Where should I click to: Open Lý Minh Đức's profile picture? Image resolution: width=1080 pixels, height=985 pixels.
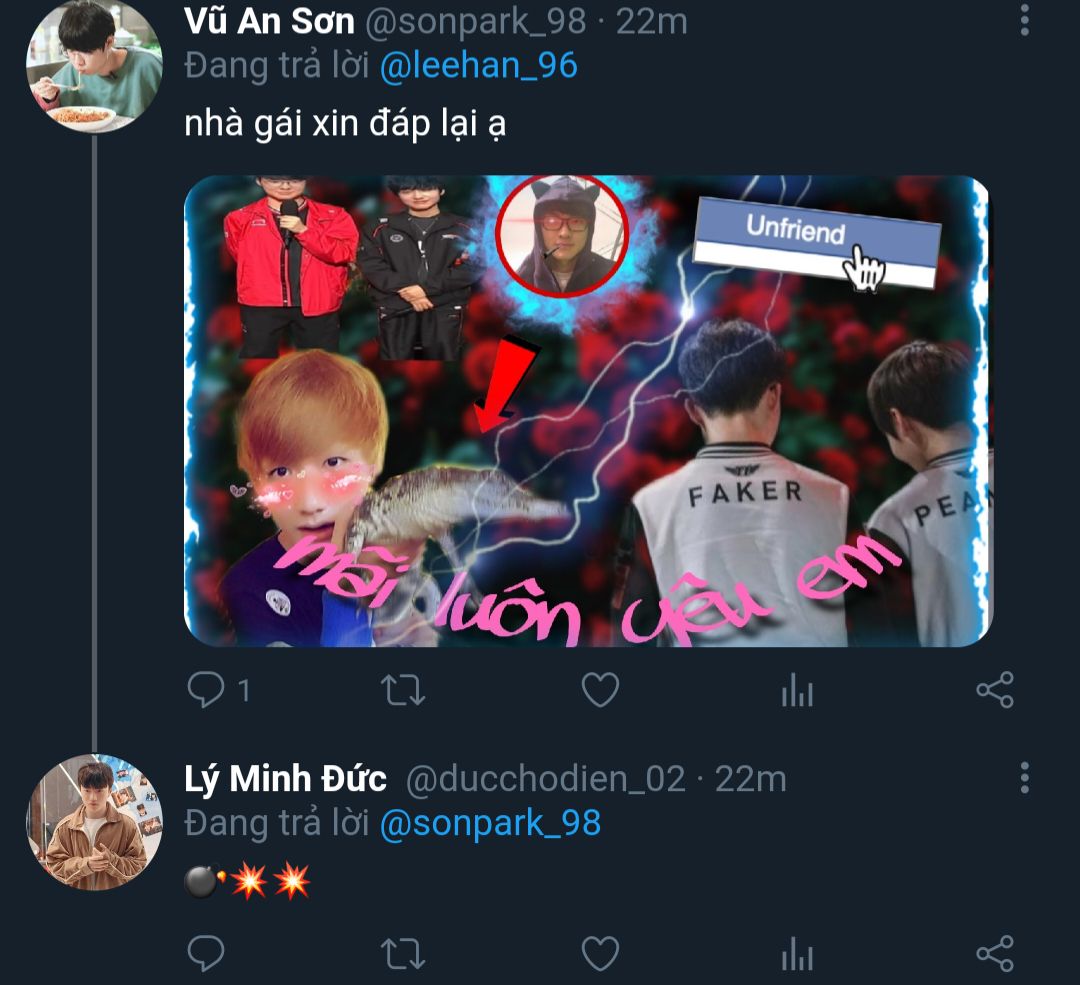click(94, 822)
